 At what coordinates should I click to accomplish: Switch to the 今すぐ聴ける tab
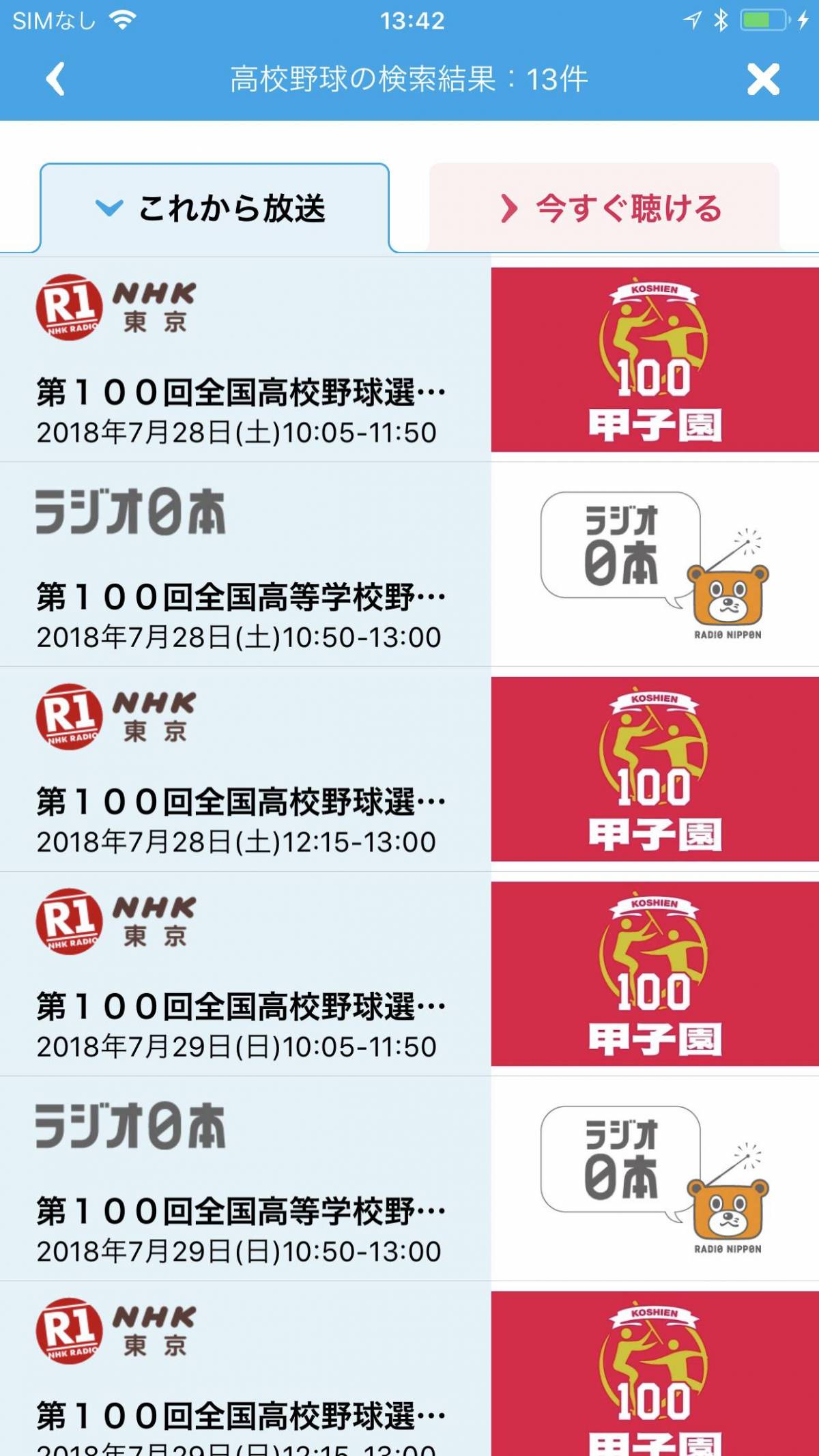point(604,208)
